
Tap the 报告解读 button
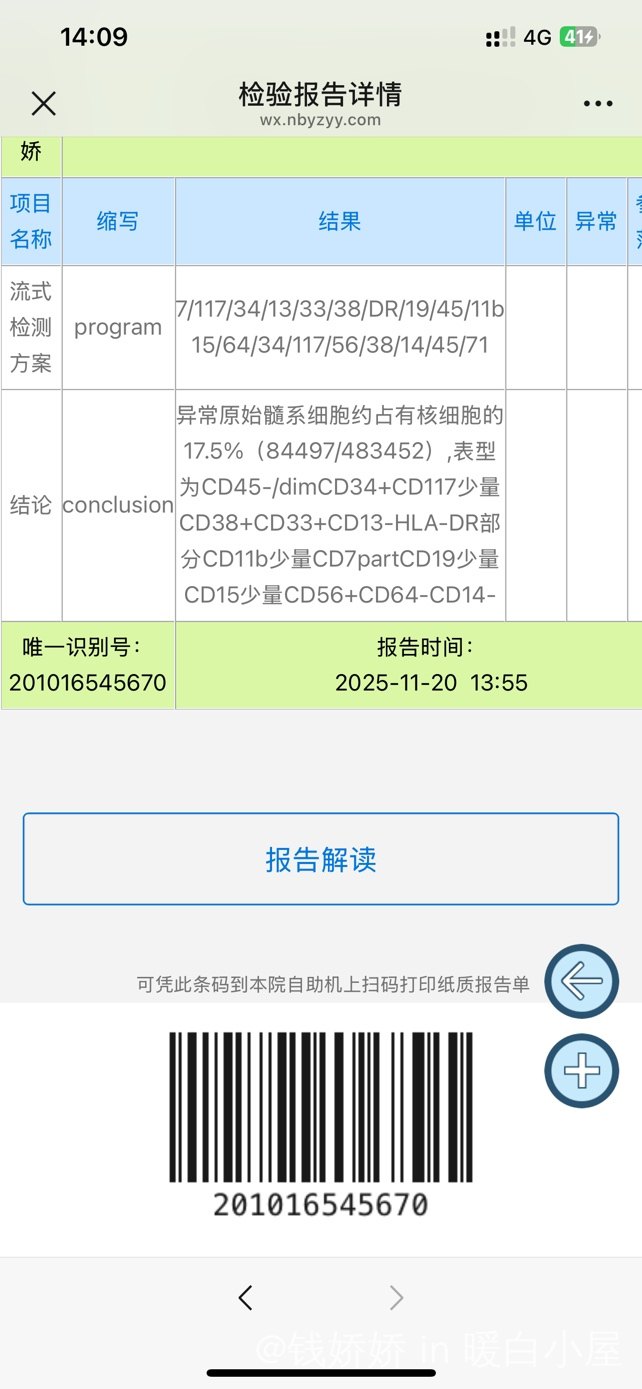click(x=321, y=859)
